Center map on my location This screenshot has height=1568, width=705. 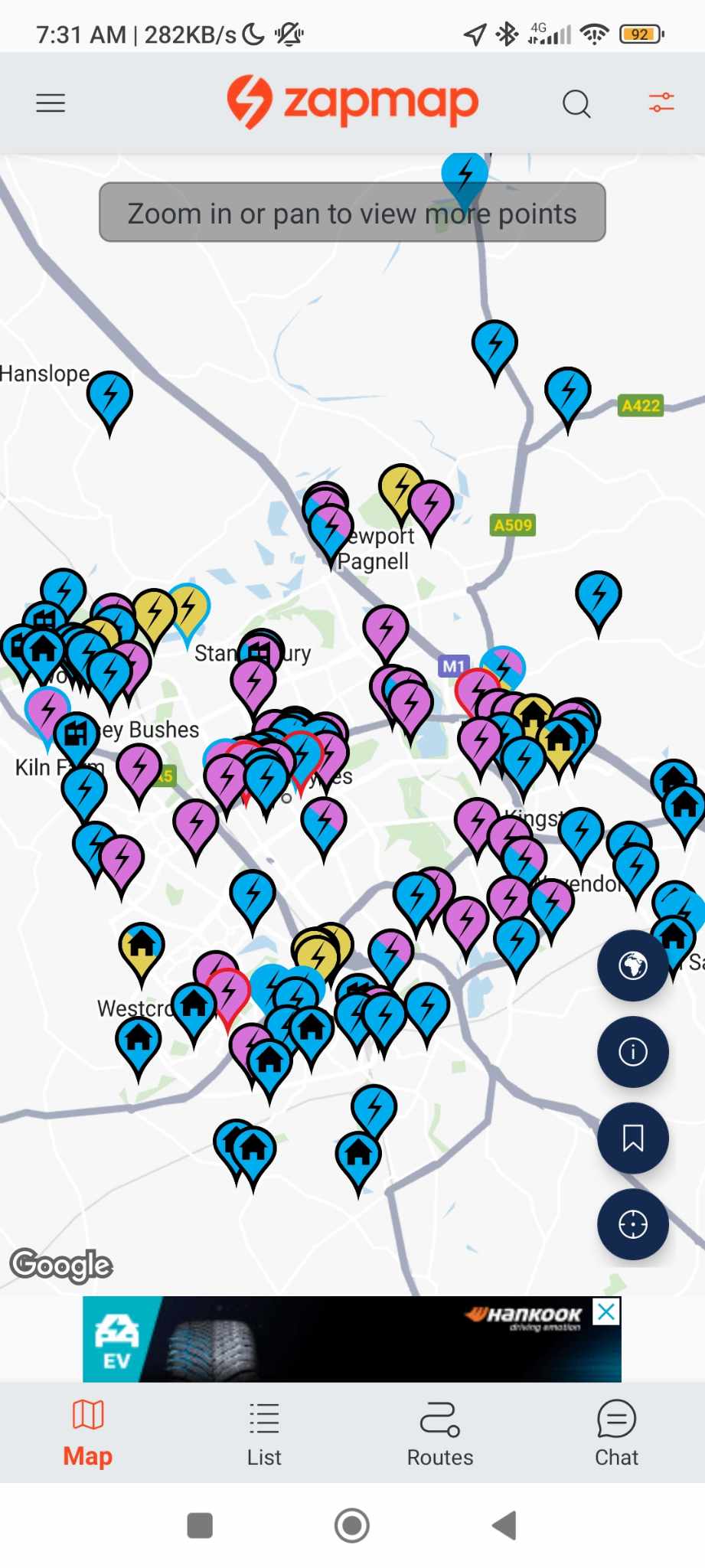(632, 1224)
